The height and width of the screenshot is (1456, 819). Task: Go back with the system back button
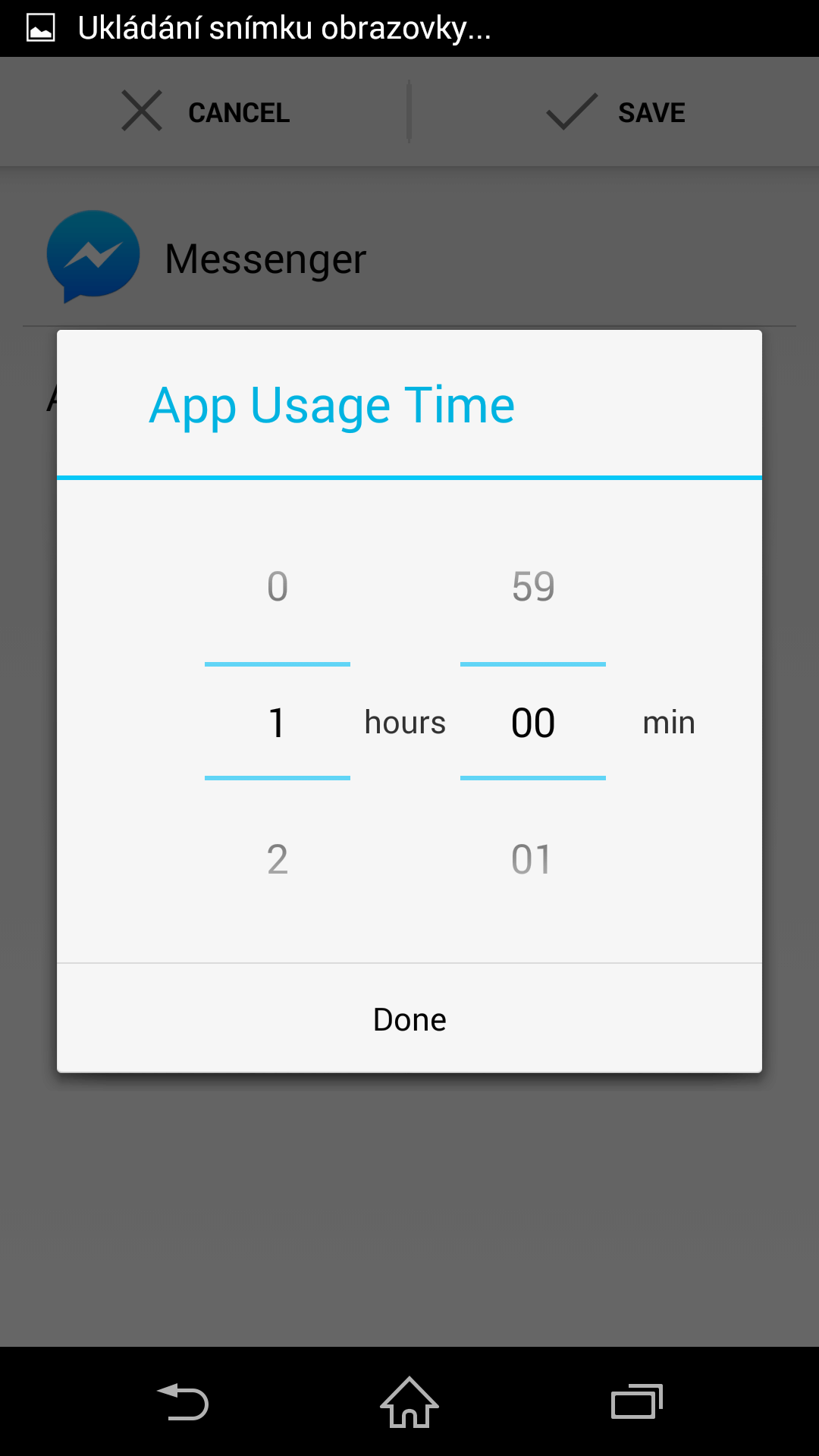click(183, 1402)
